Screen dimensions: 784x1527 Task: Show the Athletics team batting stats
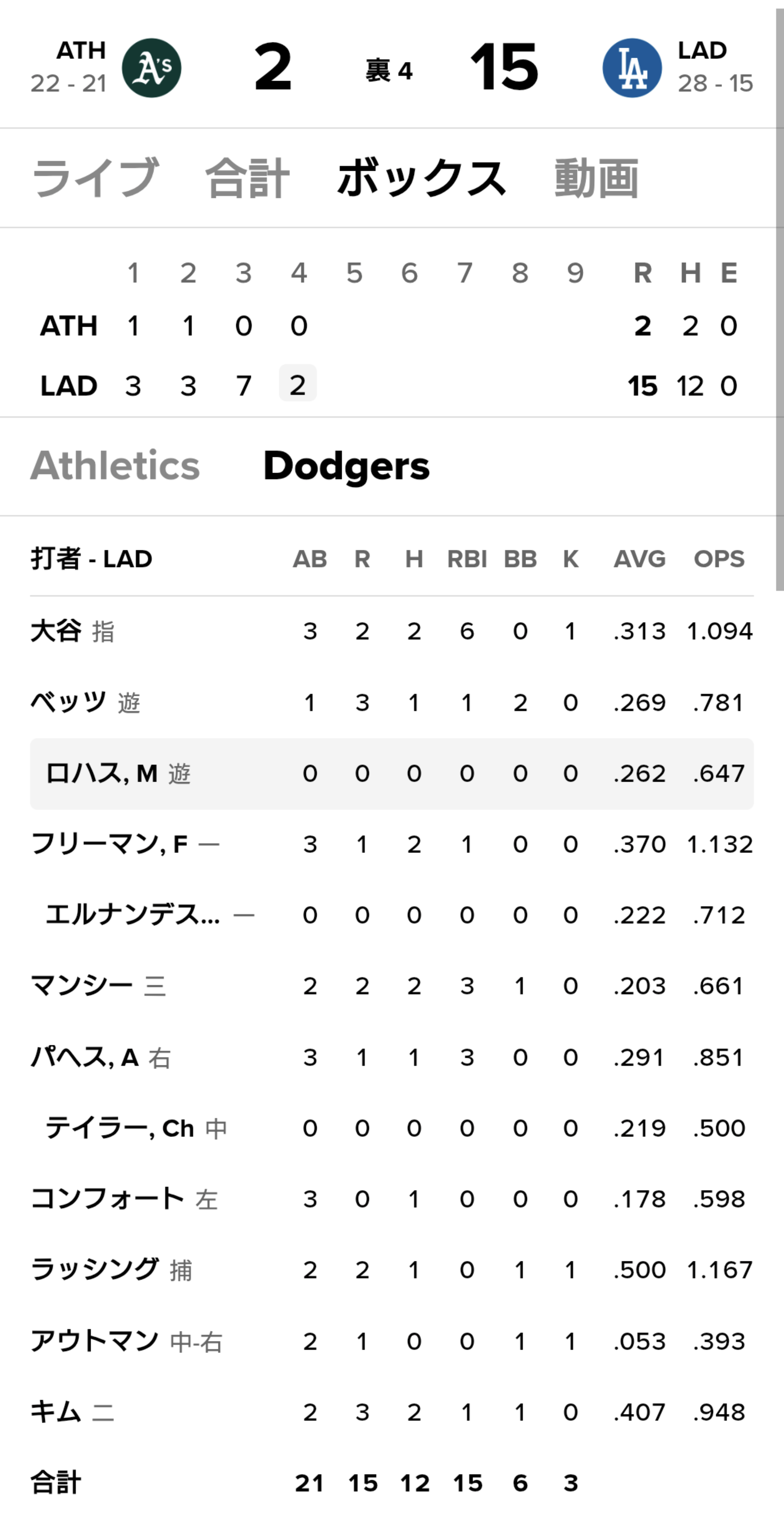[115, 465]
